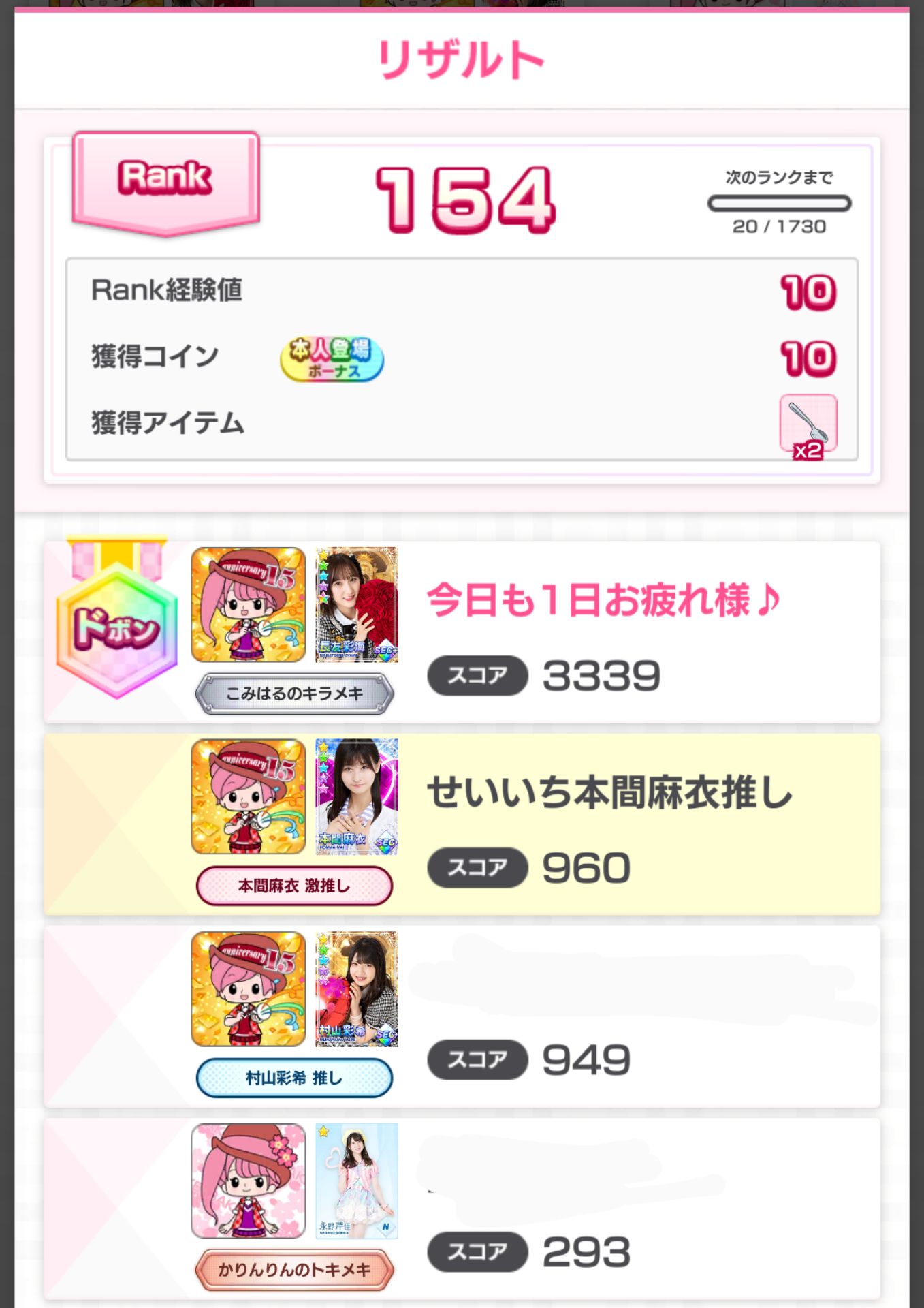This screenshot has width=924, height=1308.
Task: View the 永野芹佳 card thumbnail
Action: 356,1181
